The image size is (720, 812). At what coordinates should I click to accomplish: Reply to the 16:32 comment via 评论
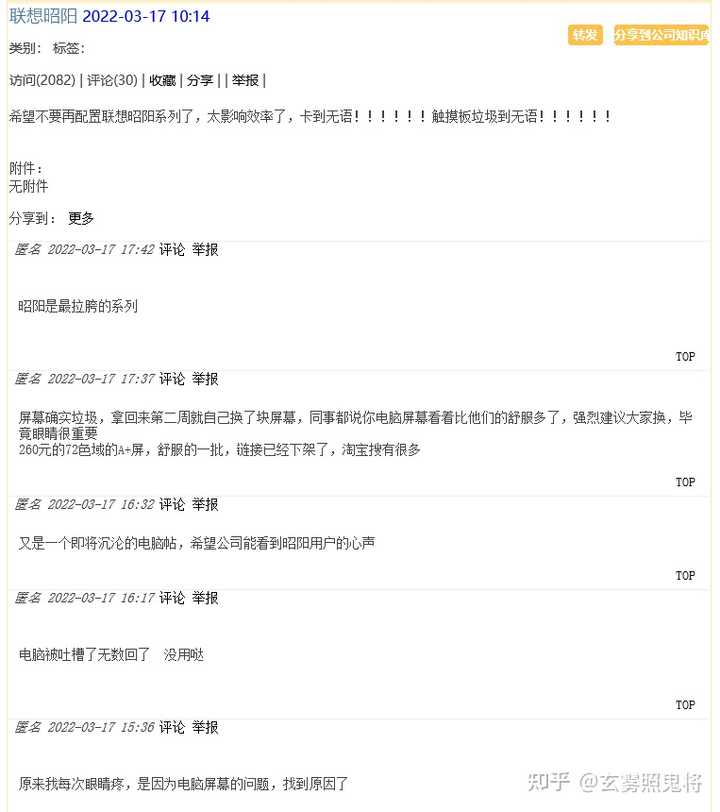(172, 504)
